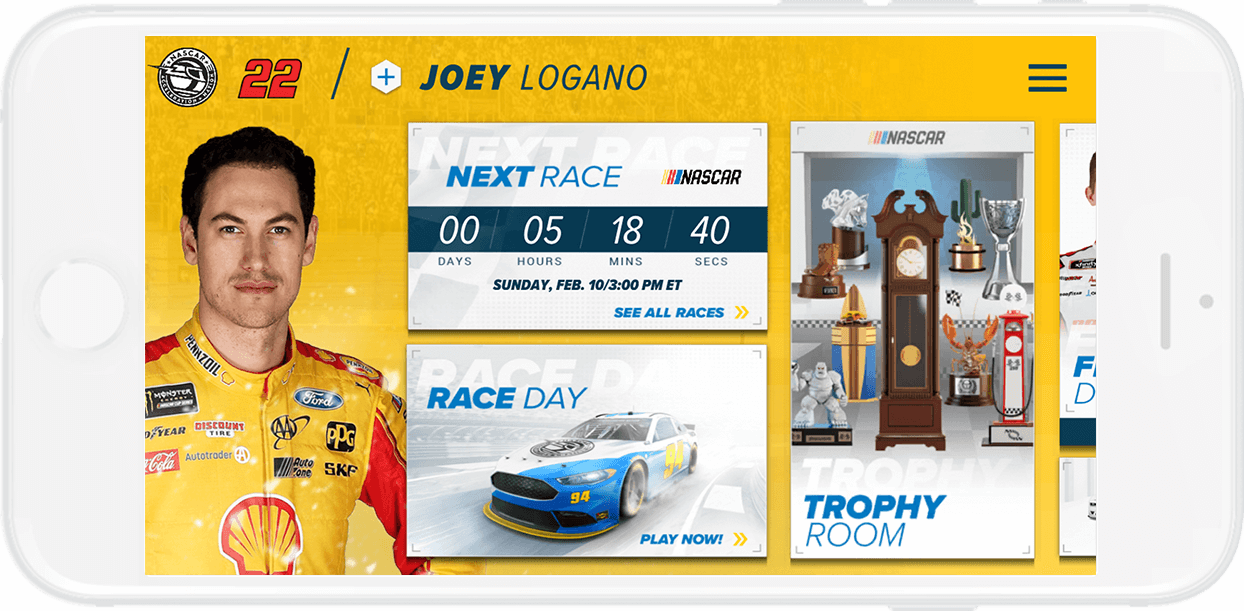Image resolution: width=1244 pixels, height=611 pixels.
Task: Open the Race Day car card
Action: 587,450
